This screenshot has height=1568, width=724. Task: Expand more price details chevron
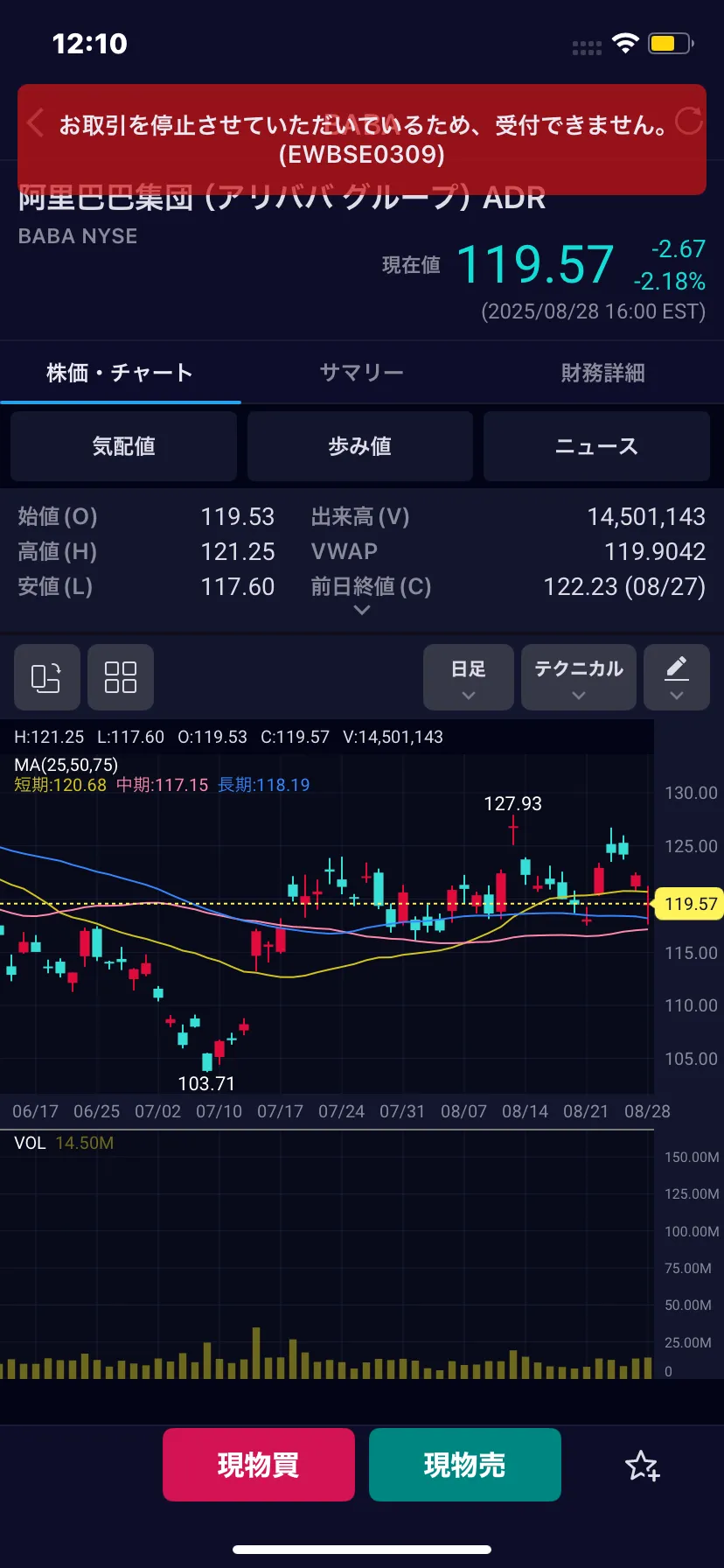pos(362,611)
